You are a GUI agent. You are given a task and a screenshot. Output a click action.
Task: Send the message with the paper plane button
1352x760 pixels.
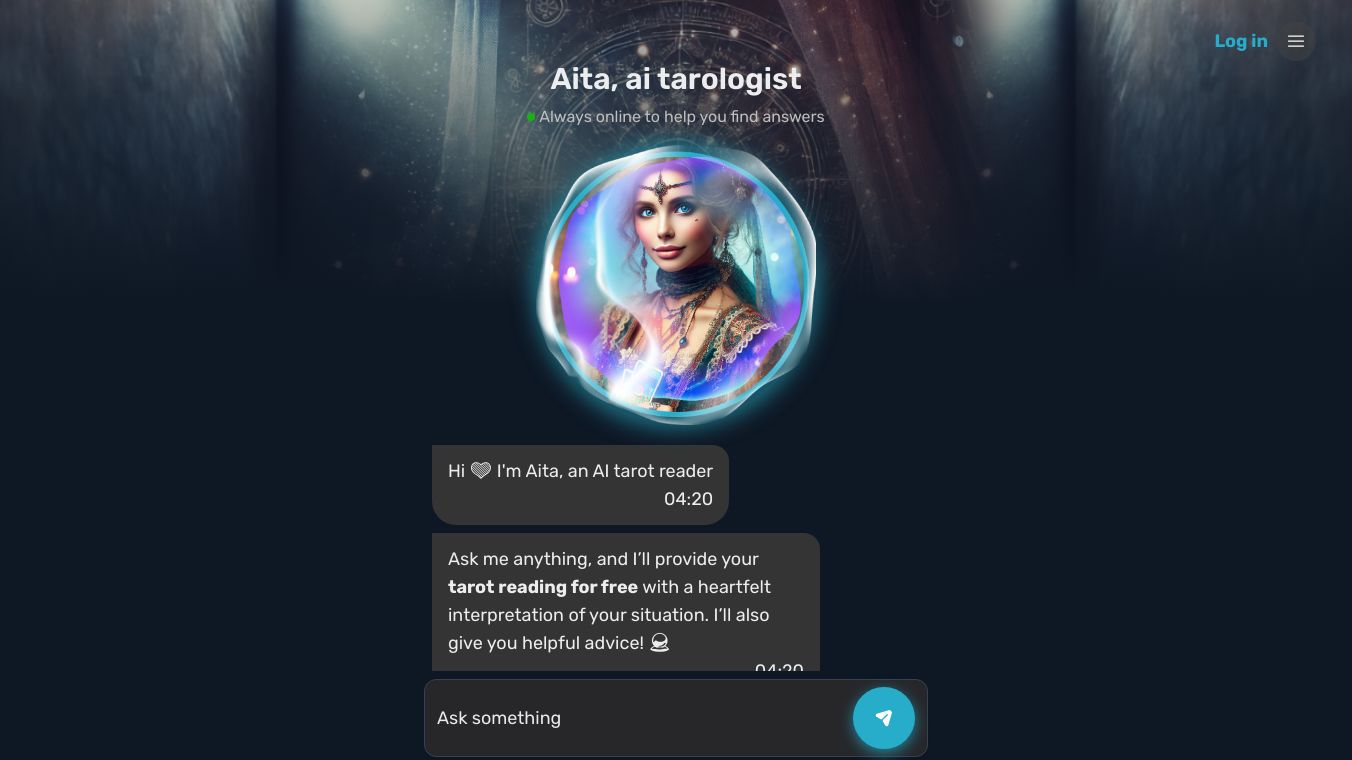[x=884, y=718]
